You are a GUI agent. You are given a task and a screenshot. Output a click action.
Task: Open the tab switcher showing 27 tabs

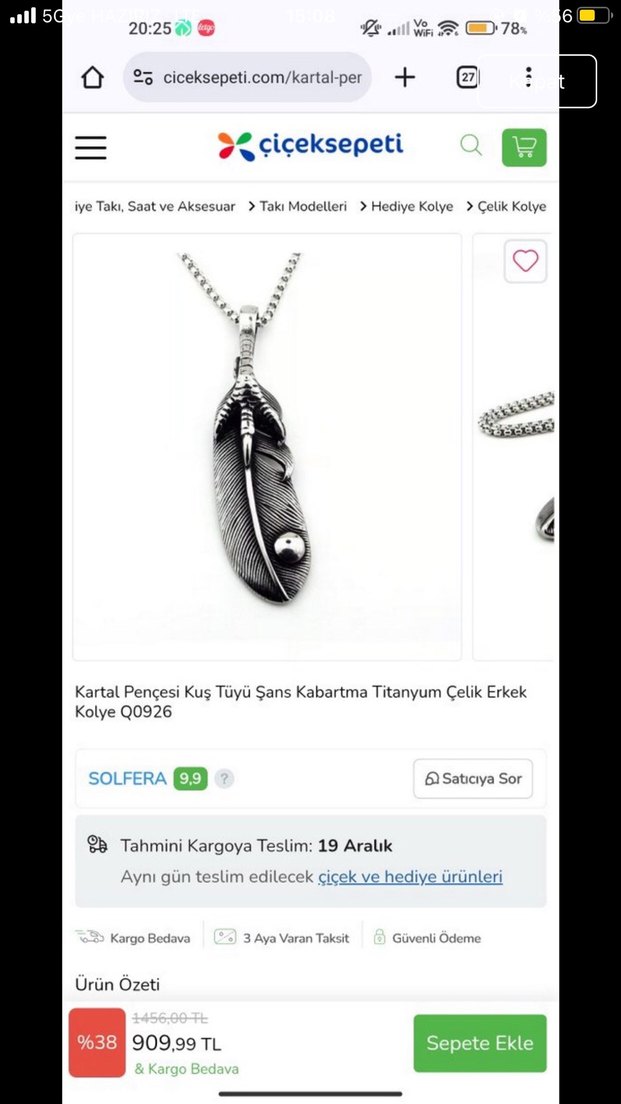tap(467, 78)
